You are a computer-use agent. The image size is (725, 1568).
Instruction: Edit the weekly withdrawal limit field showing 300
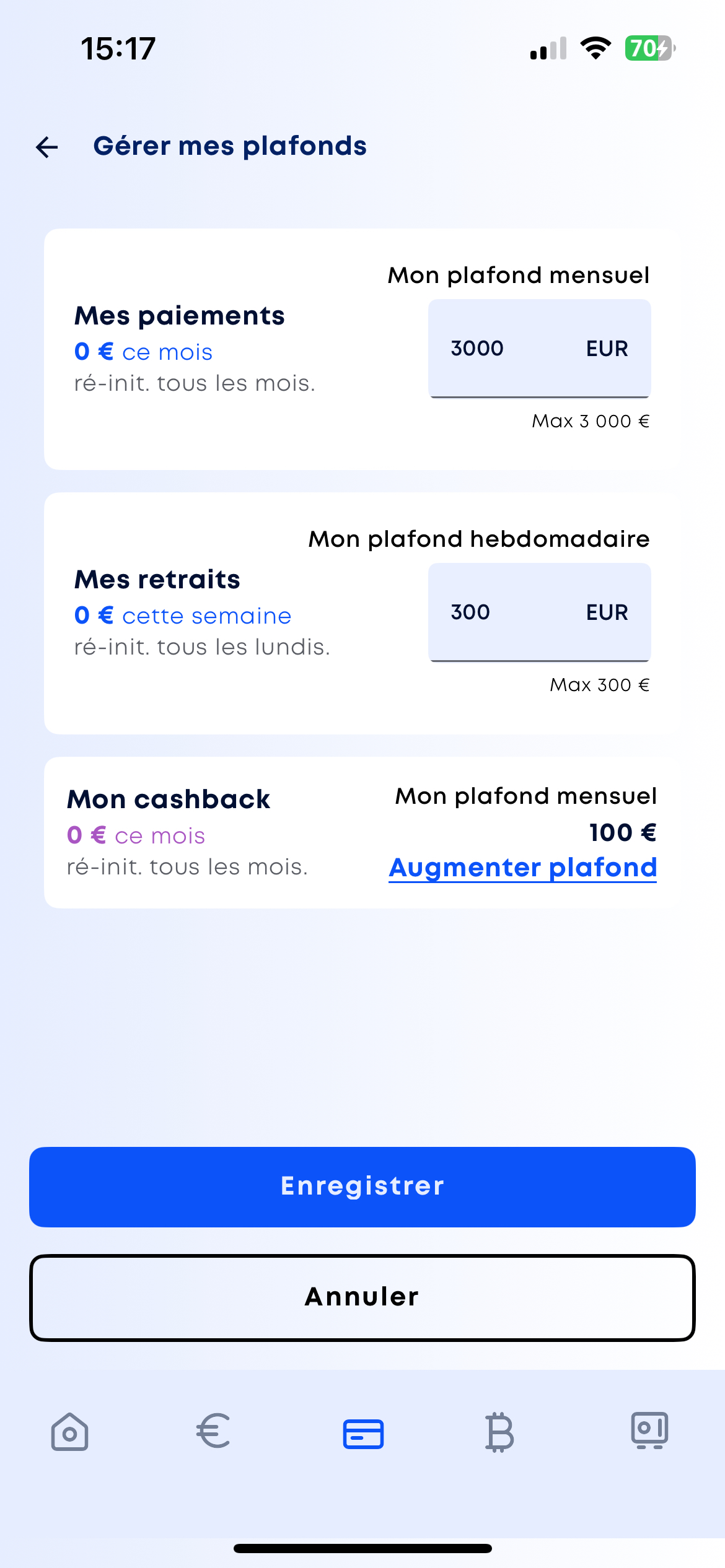[539, 612]
